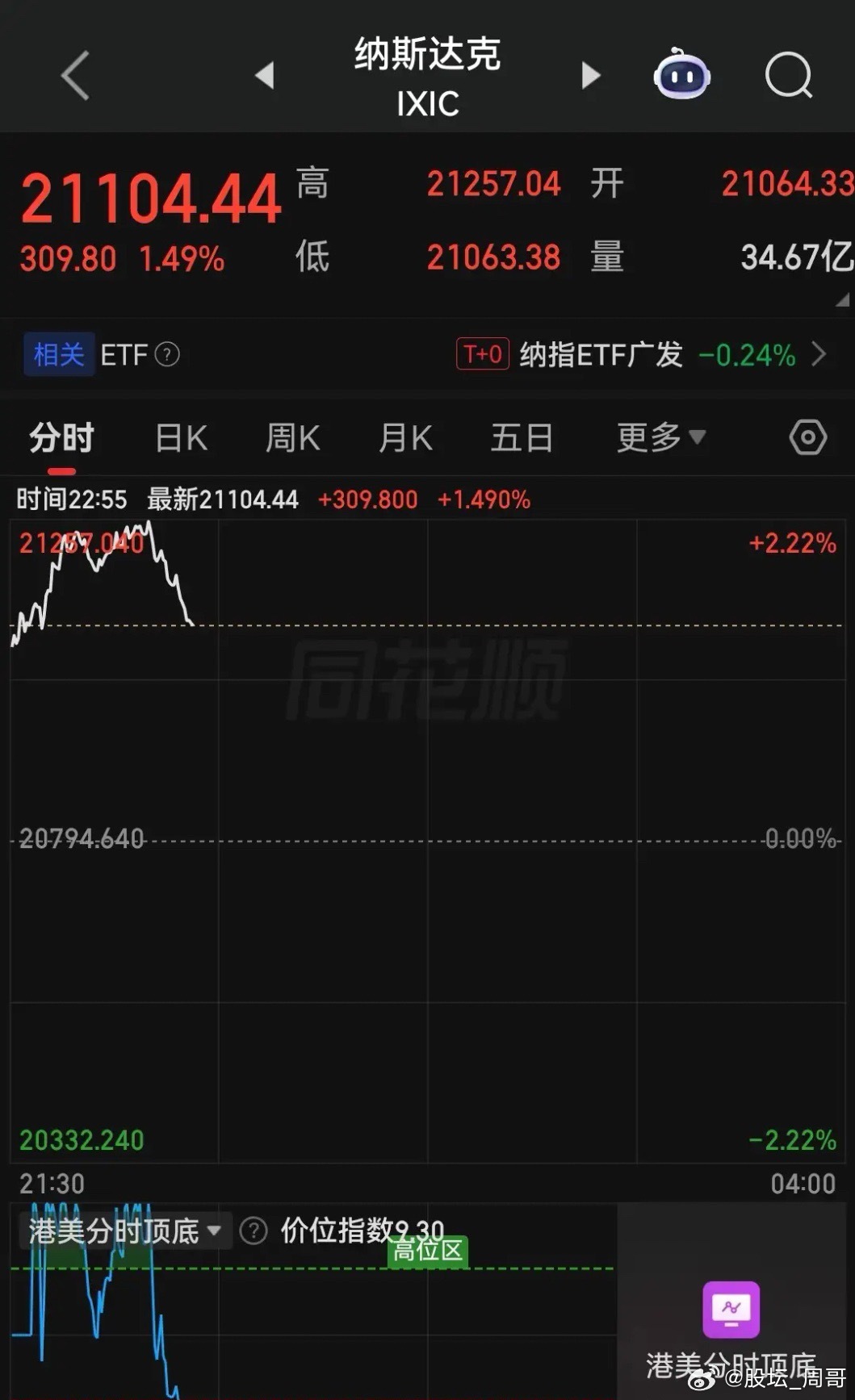
Task: Select the 周K chart tab
Action: [x=292, y=437]
